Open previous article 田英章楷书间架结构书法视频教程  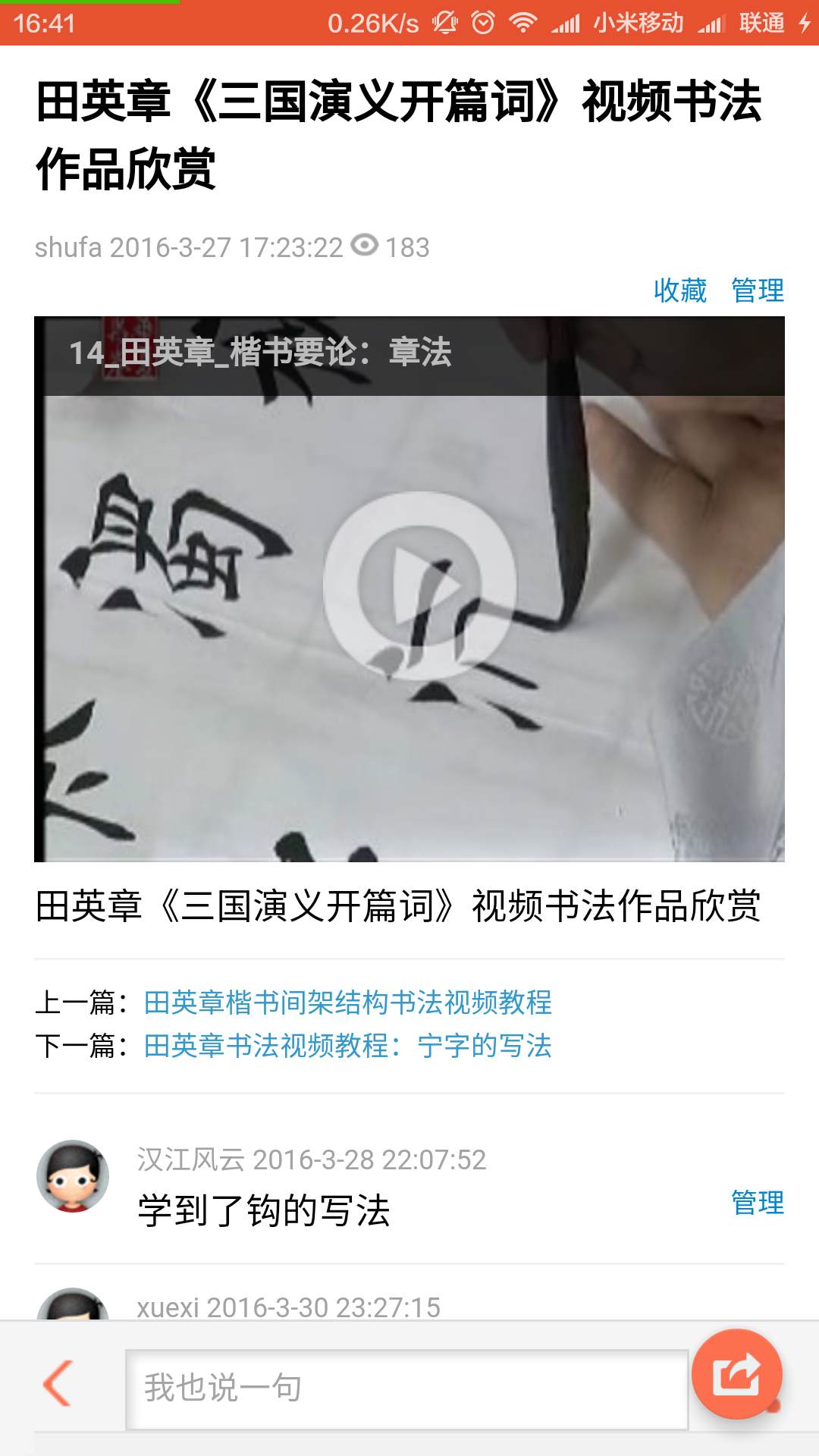coord(347,1003)
